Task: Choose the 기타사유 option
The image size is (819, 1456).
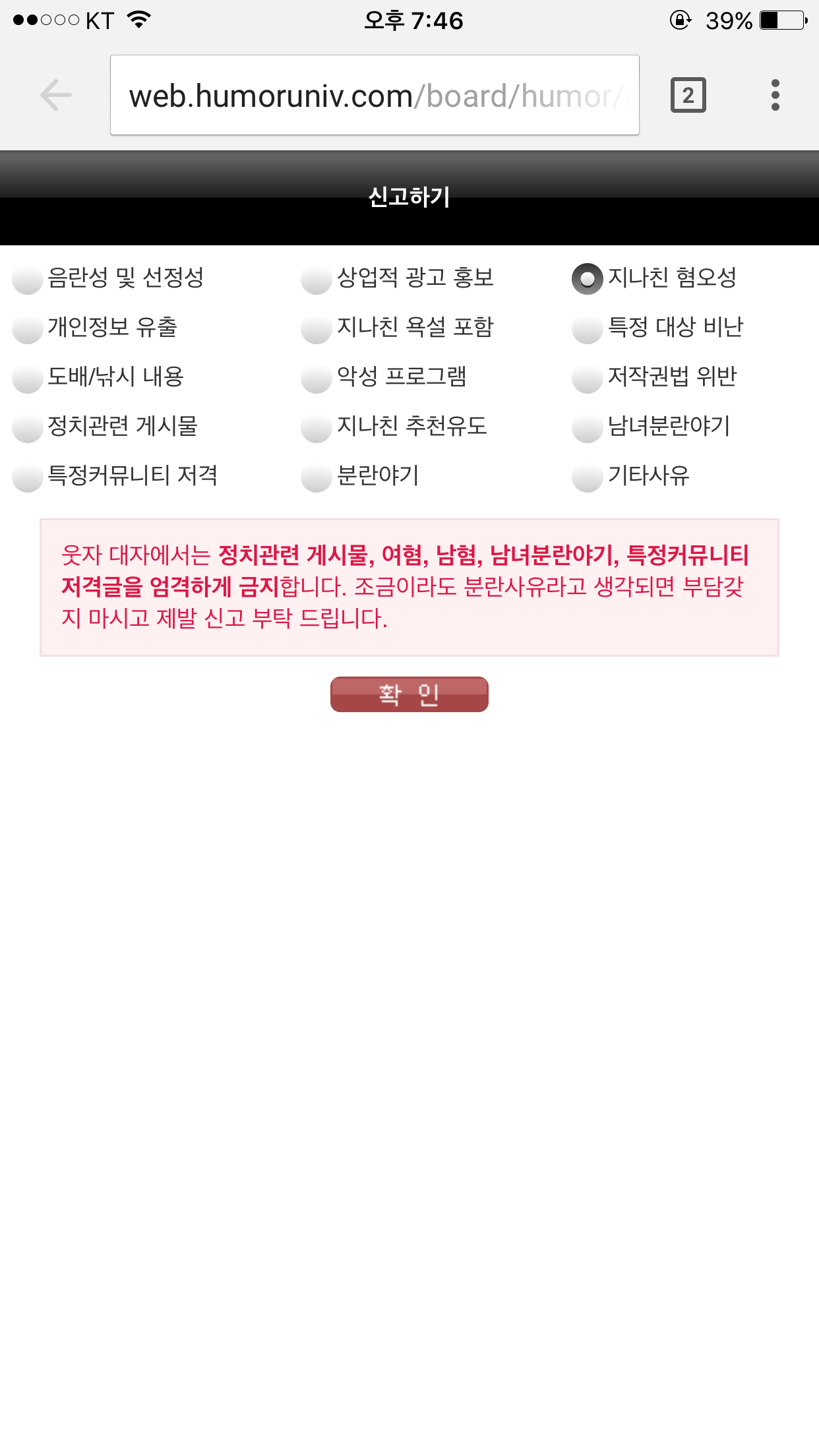Action: click(588, 477)
